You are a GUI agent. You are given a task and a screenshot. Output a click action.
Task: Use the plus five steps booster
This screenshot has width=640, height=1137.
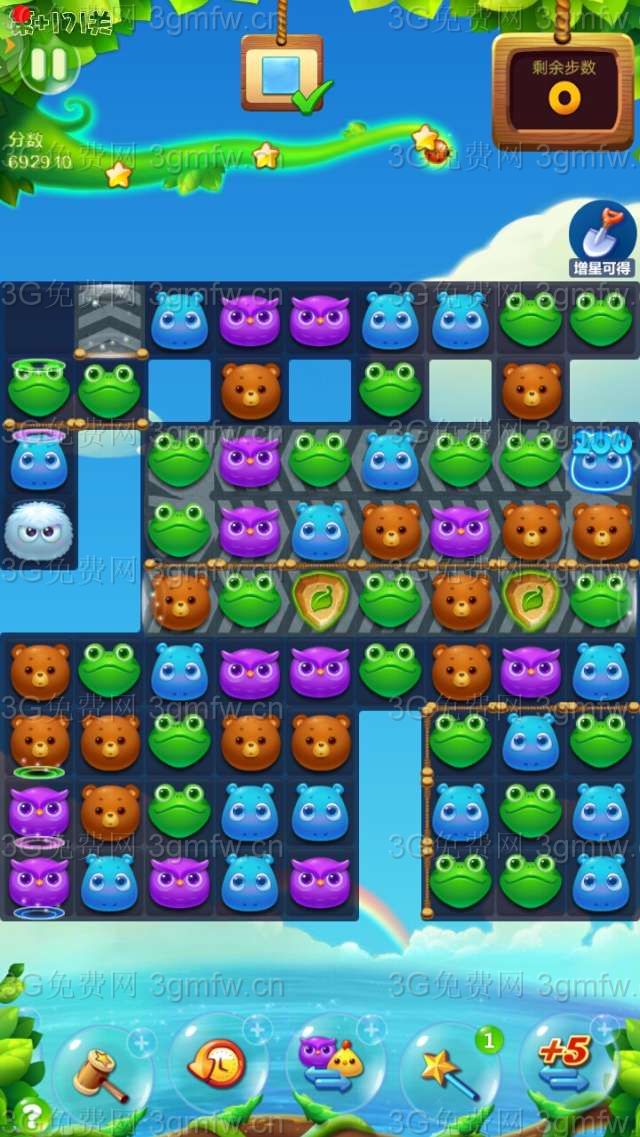pyautogui.click(x=566, y=1065)
